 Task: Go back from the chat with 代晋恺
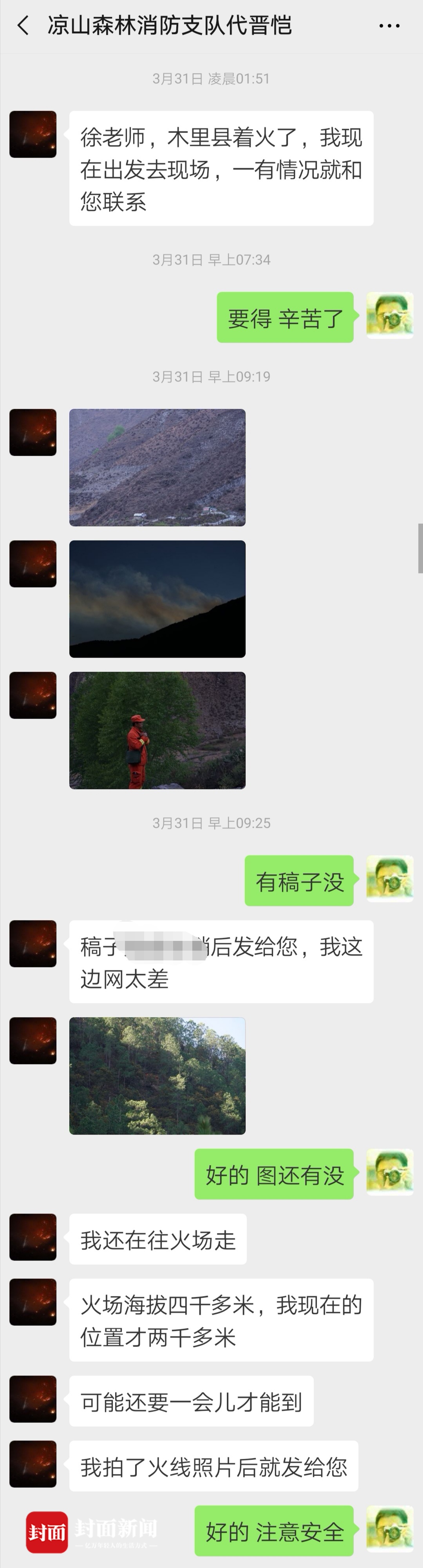(x=23, y=26)
